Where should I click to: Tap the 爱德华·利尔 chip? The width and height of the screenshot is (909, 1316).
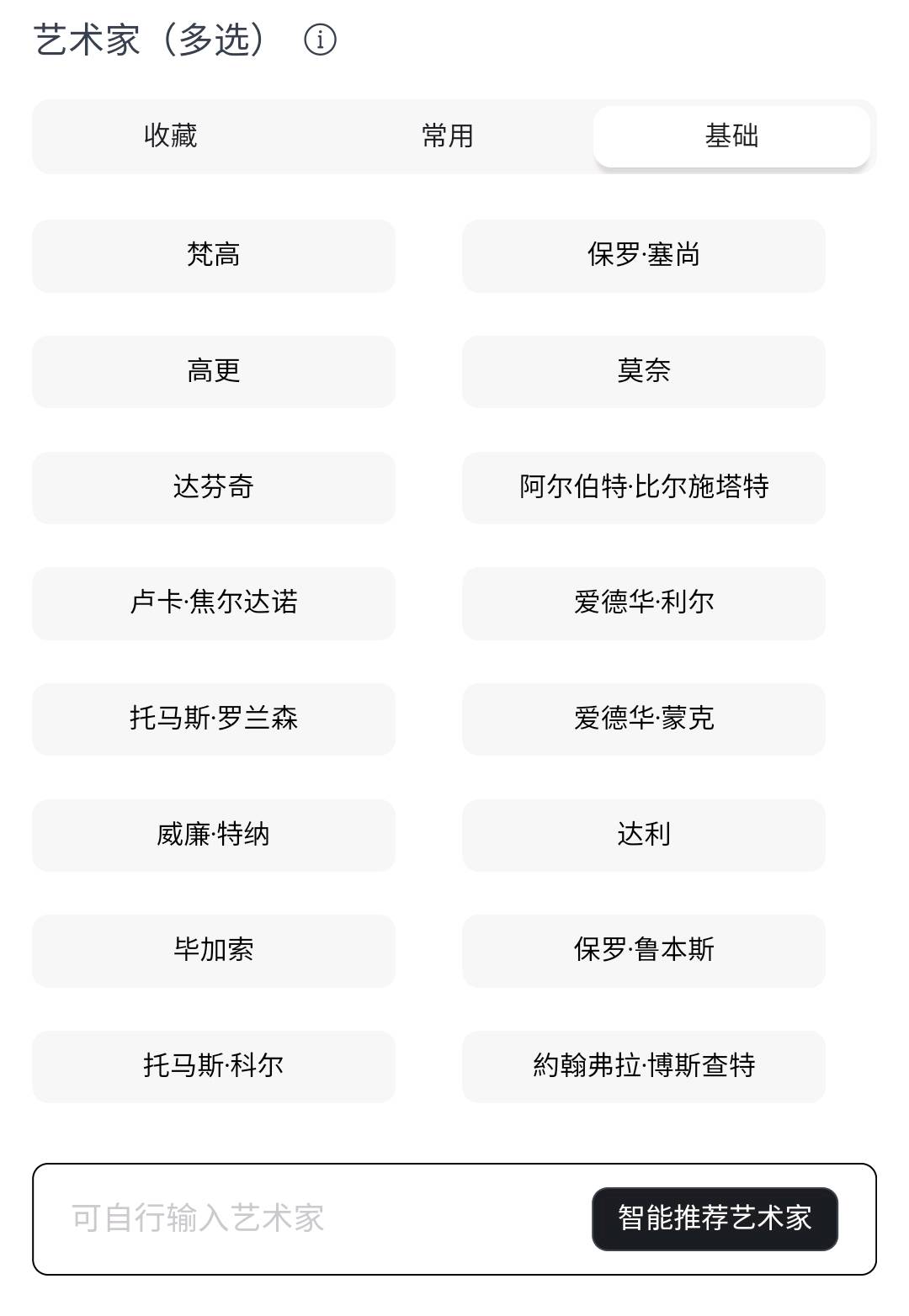tap(643, 603)
